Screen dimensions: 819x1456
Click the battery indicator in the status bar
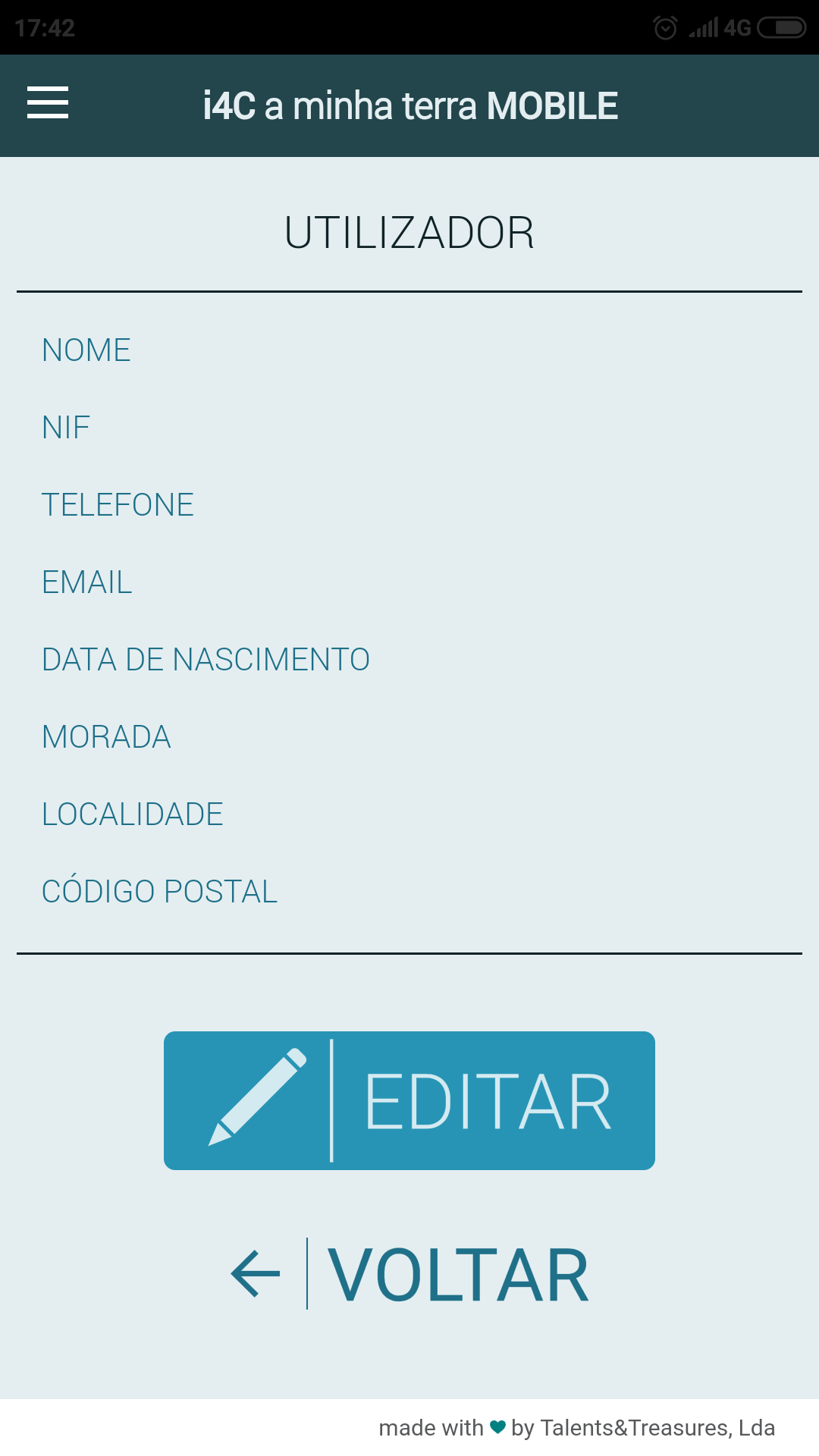(x=783, y=27)
